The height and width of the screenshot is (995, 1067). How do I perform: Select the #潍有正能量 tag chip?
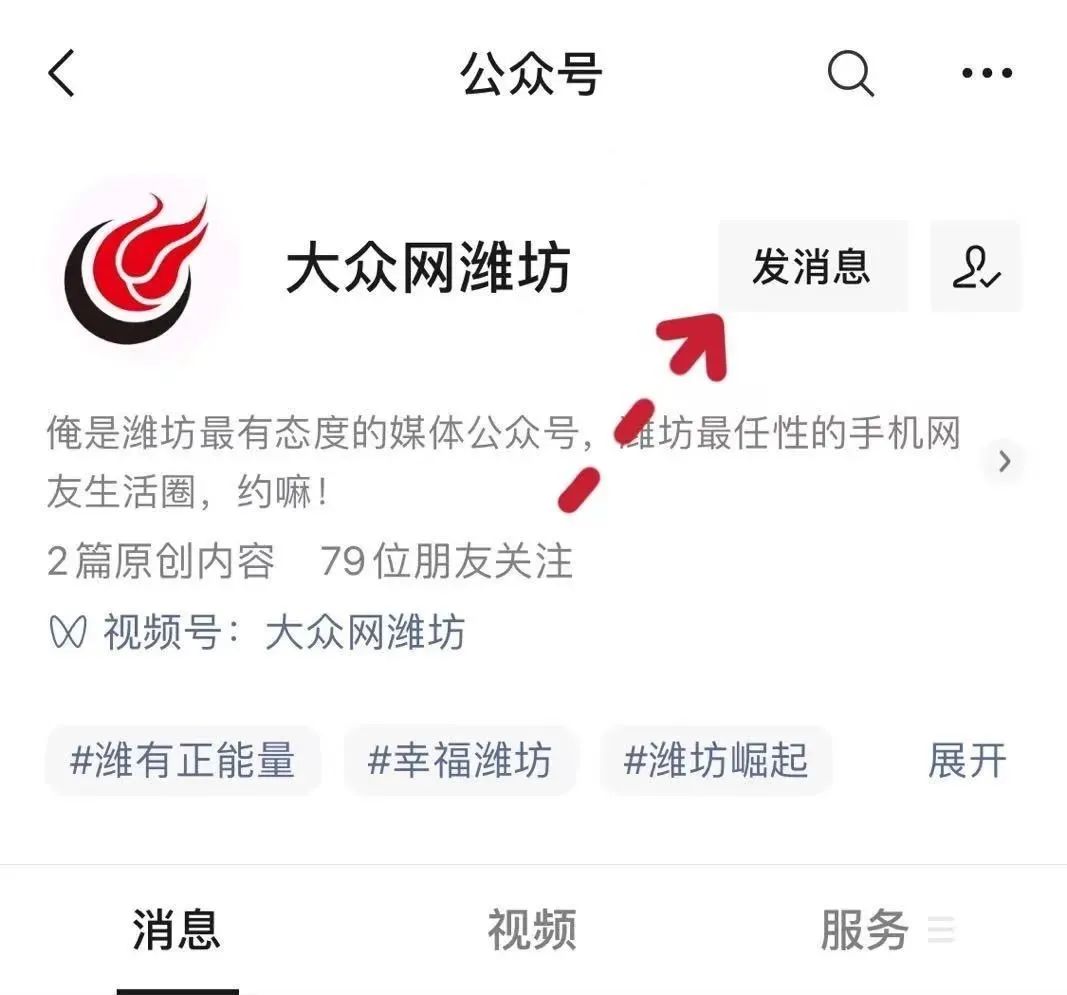(183, 761)
